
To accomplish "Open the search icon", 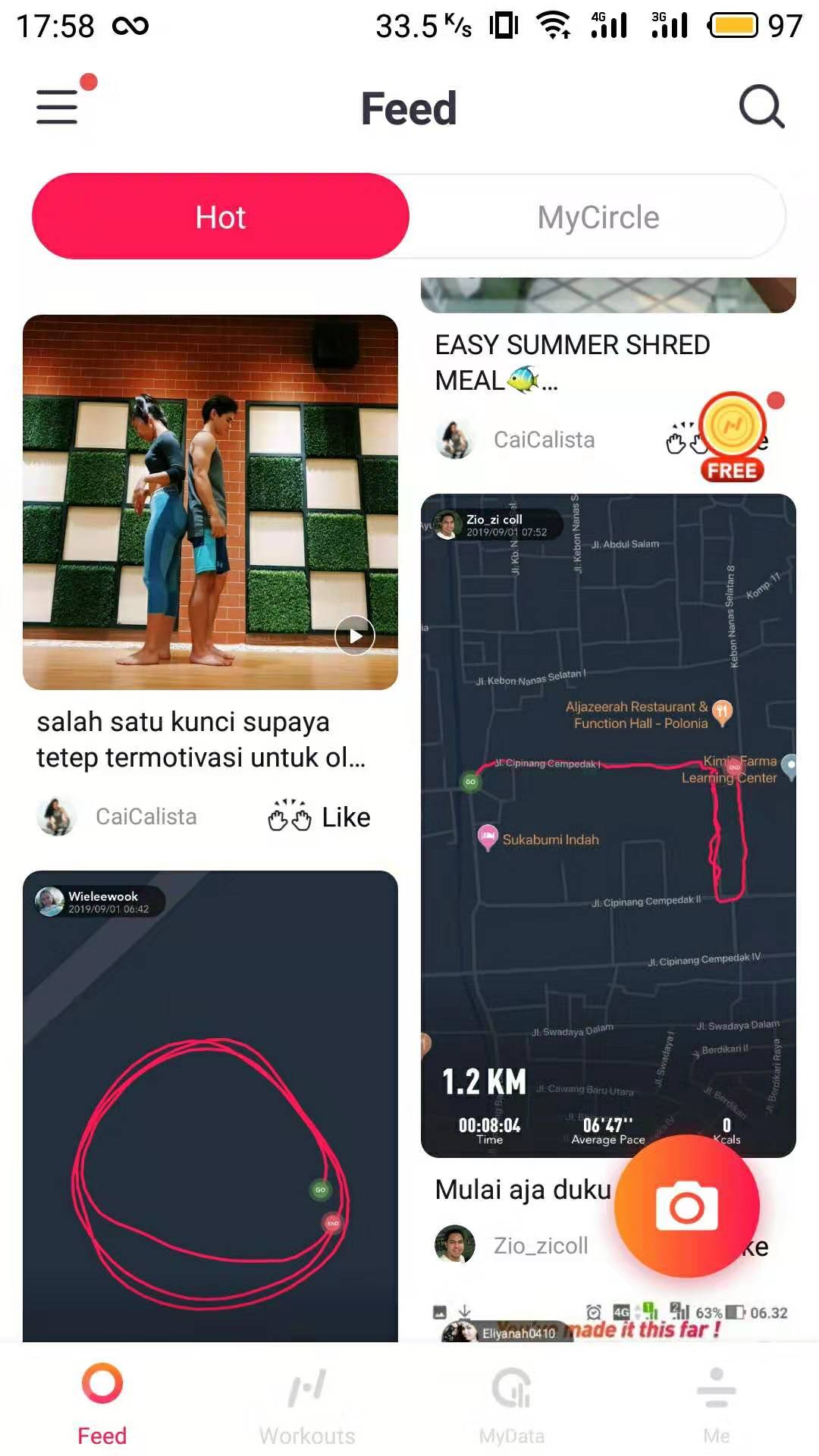I will 761,107.
